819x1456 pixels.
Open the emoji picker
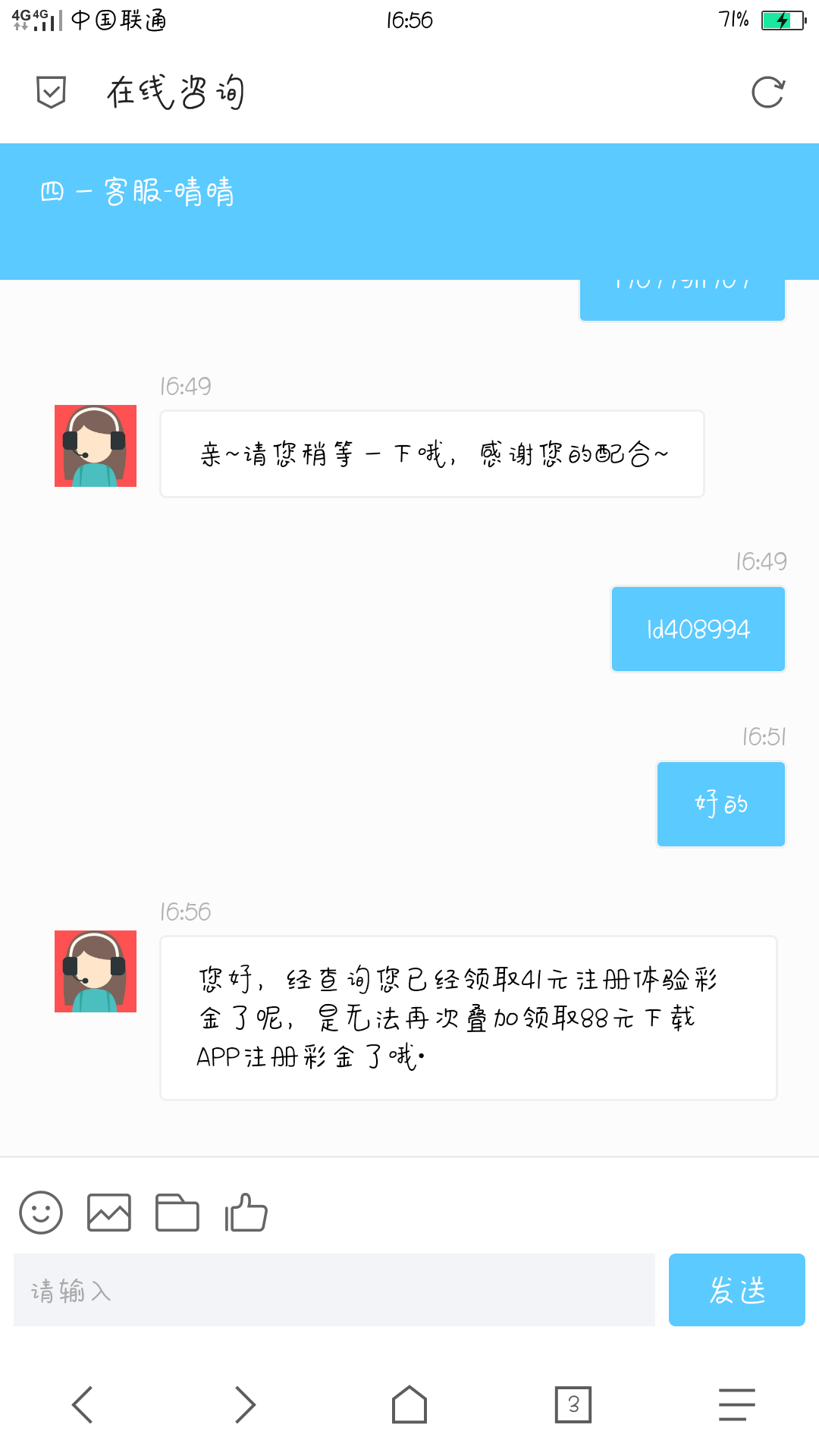pos(41,1212)
